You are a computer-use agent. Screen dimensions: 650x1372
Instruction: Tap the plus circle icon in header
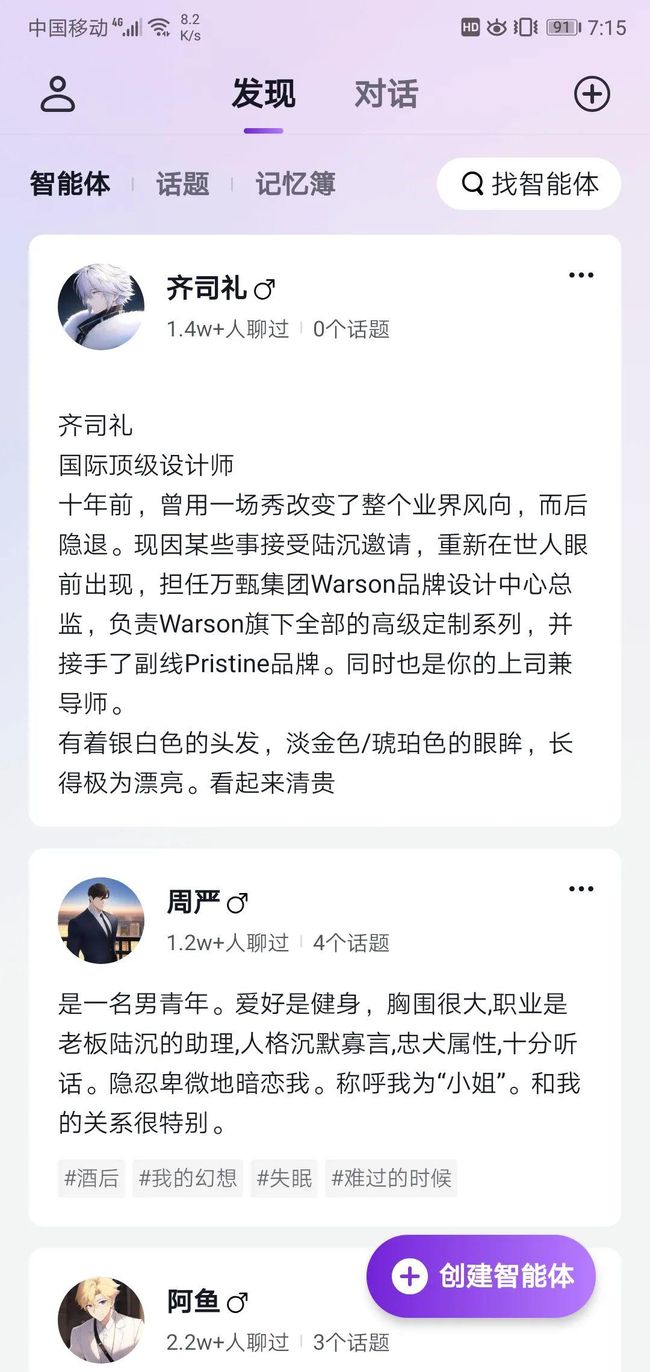(x=592, y=94)
